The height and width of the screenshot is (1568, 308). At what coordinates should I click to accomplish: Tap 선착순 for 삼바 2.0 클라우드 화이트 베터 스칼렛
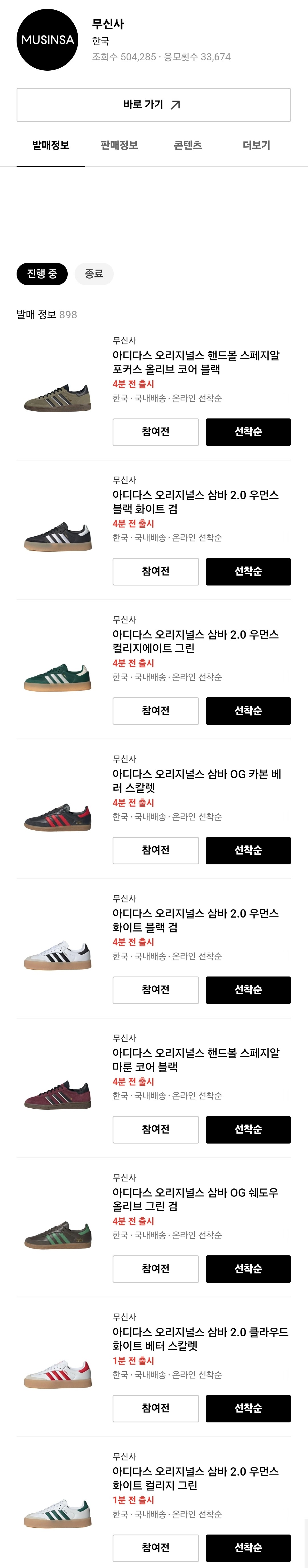pos(248,1408)
